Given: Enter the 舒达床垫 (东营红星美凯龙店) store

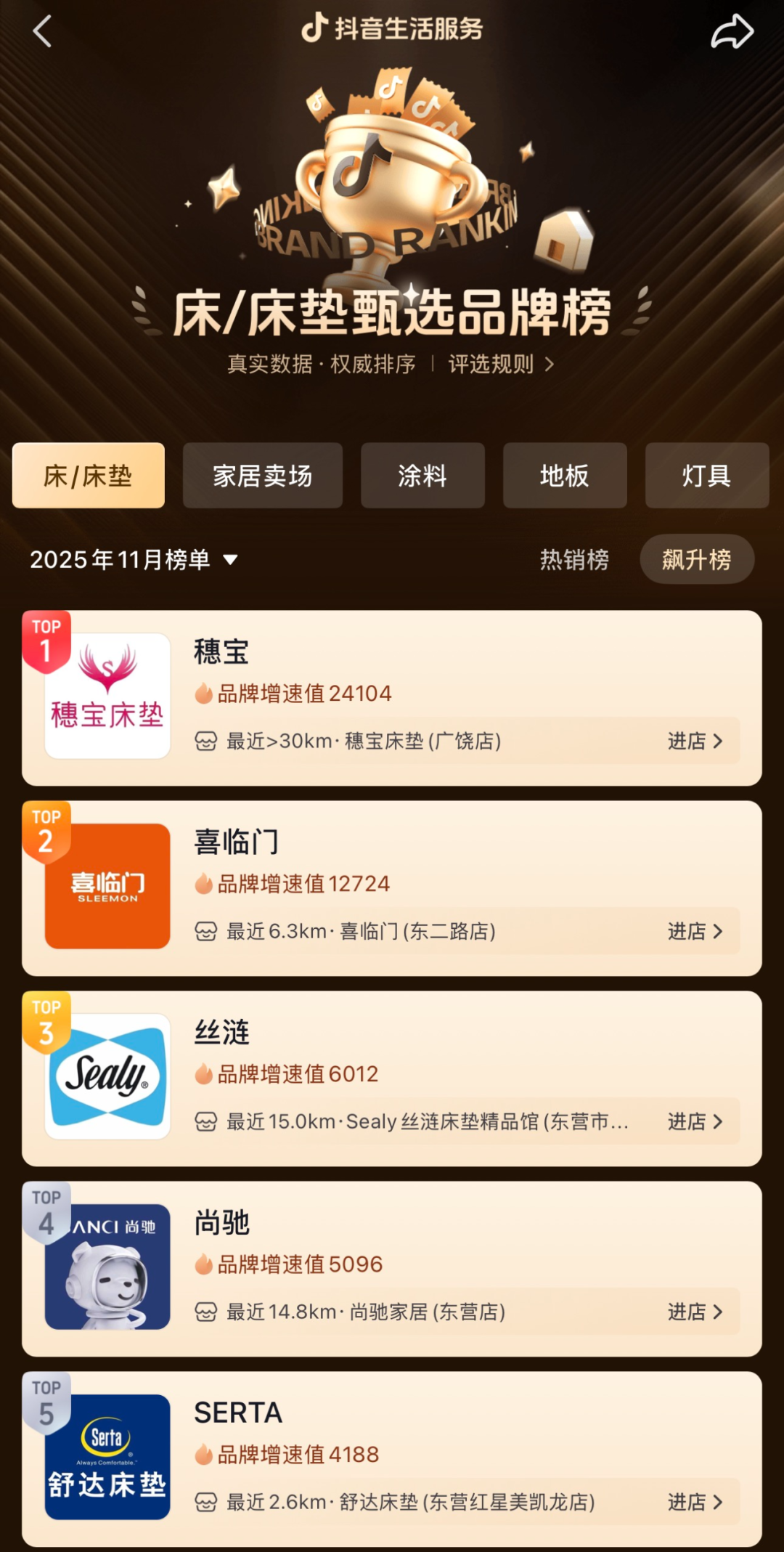Looking at the screenshot, I should point(694,1502).
